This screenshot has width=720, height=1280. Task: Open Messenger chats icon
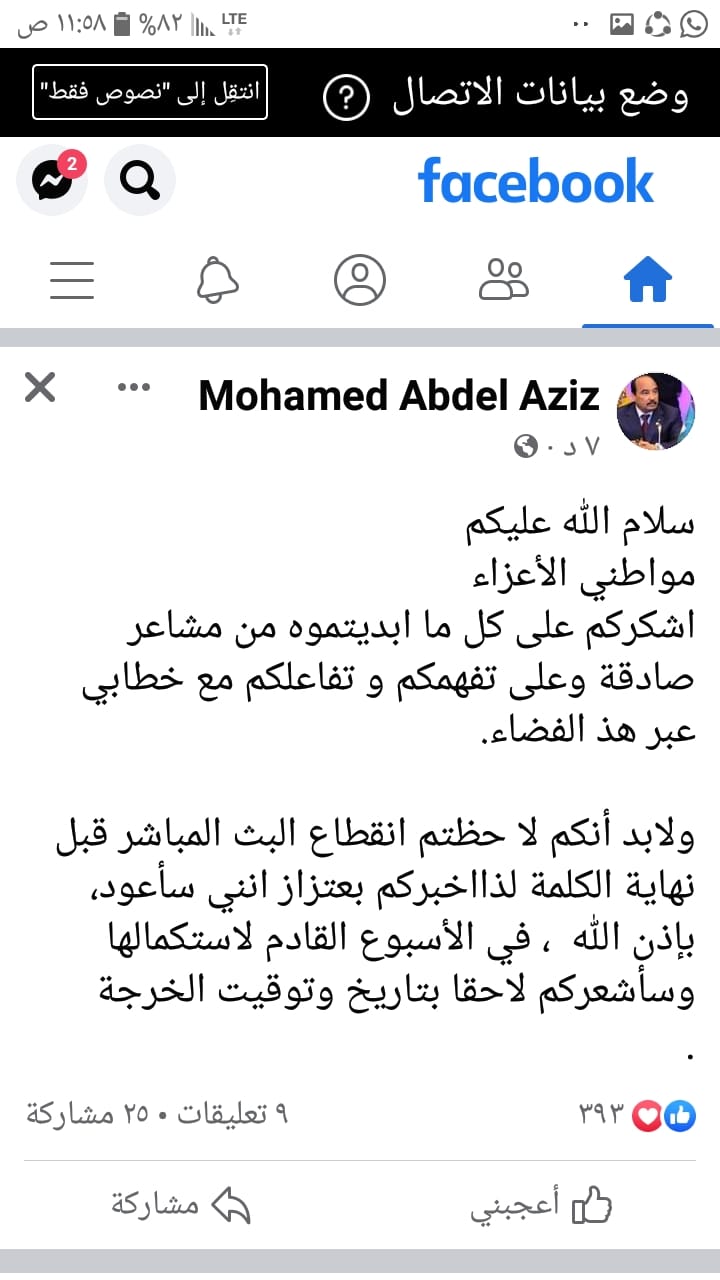pyautogui.click(x=51, y=180)
